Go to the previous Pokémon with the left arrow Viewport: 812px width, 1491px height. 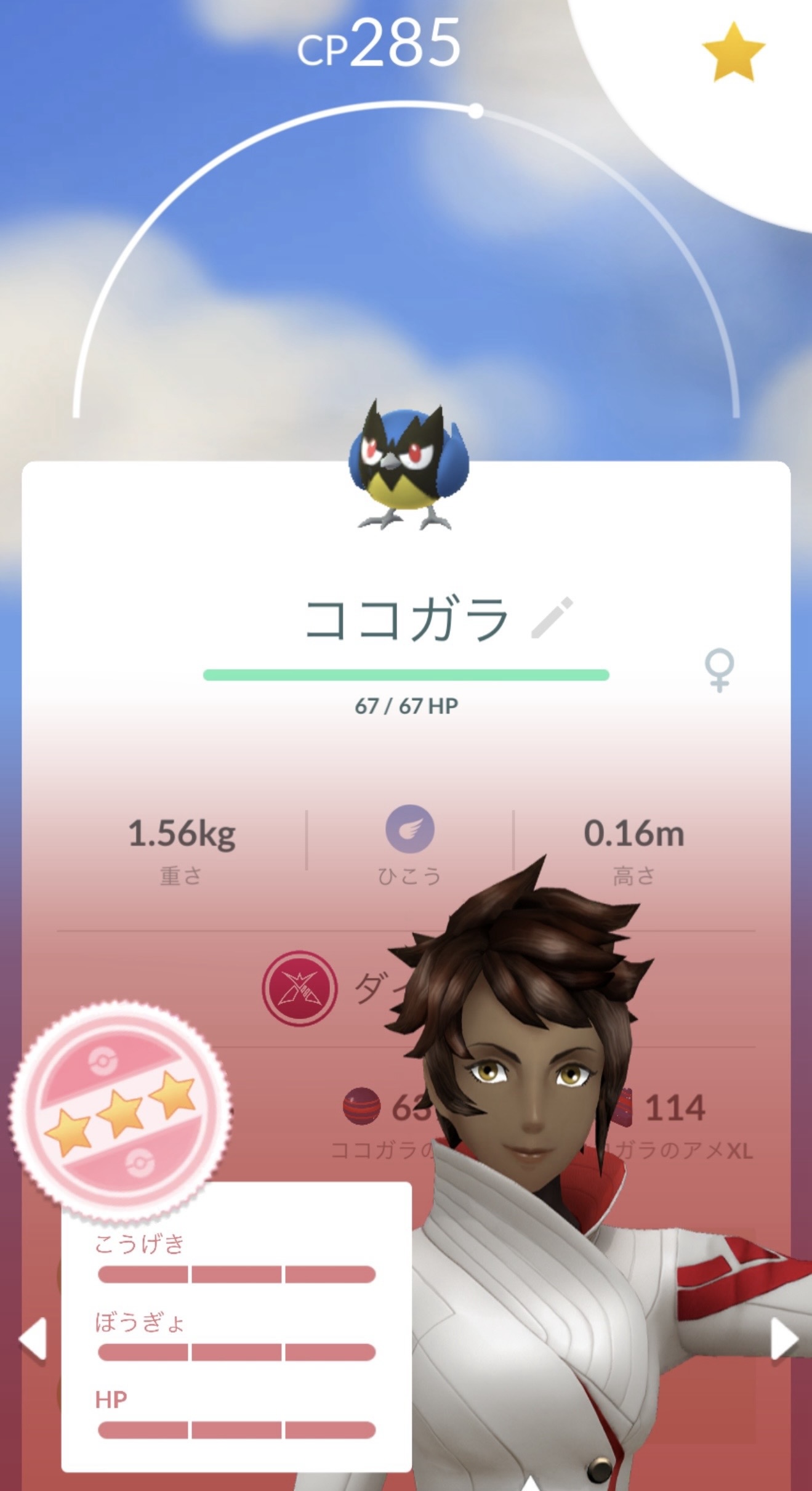point(33,1339)
